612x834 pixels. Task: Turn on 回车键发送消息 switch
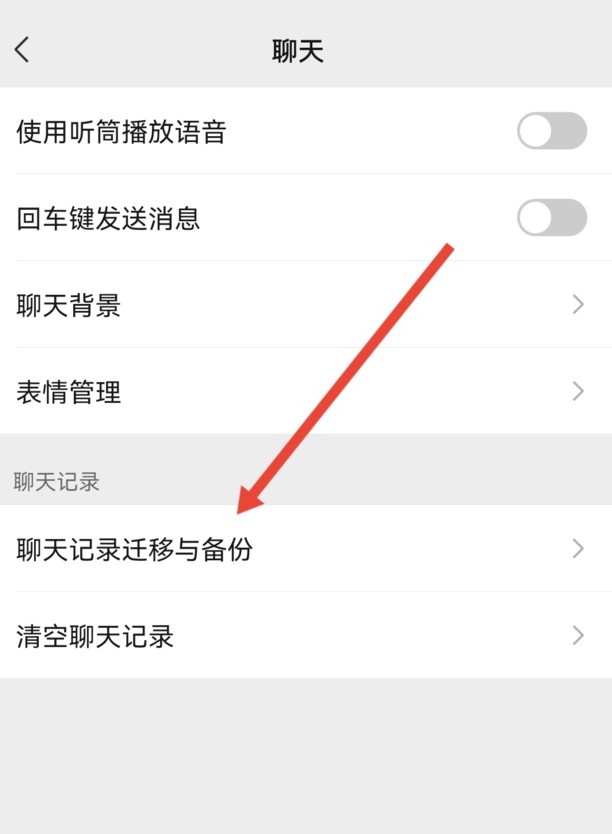click(x=551, y=218)
